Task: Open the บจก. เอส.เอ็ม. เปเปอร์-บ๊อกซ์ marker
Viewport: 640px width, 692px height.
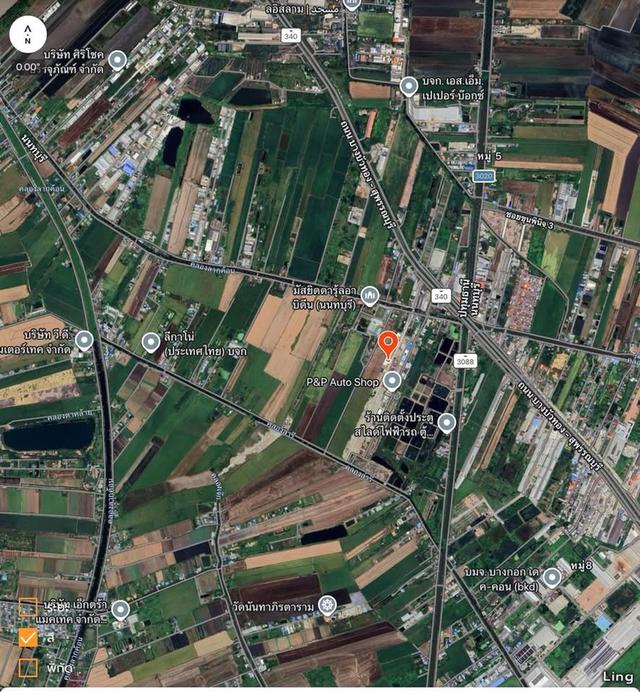Action: pyautogui.click(x=408, y=87)
